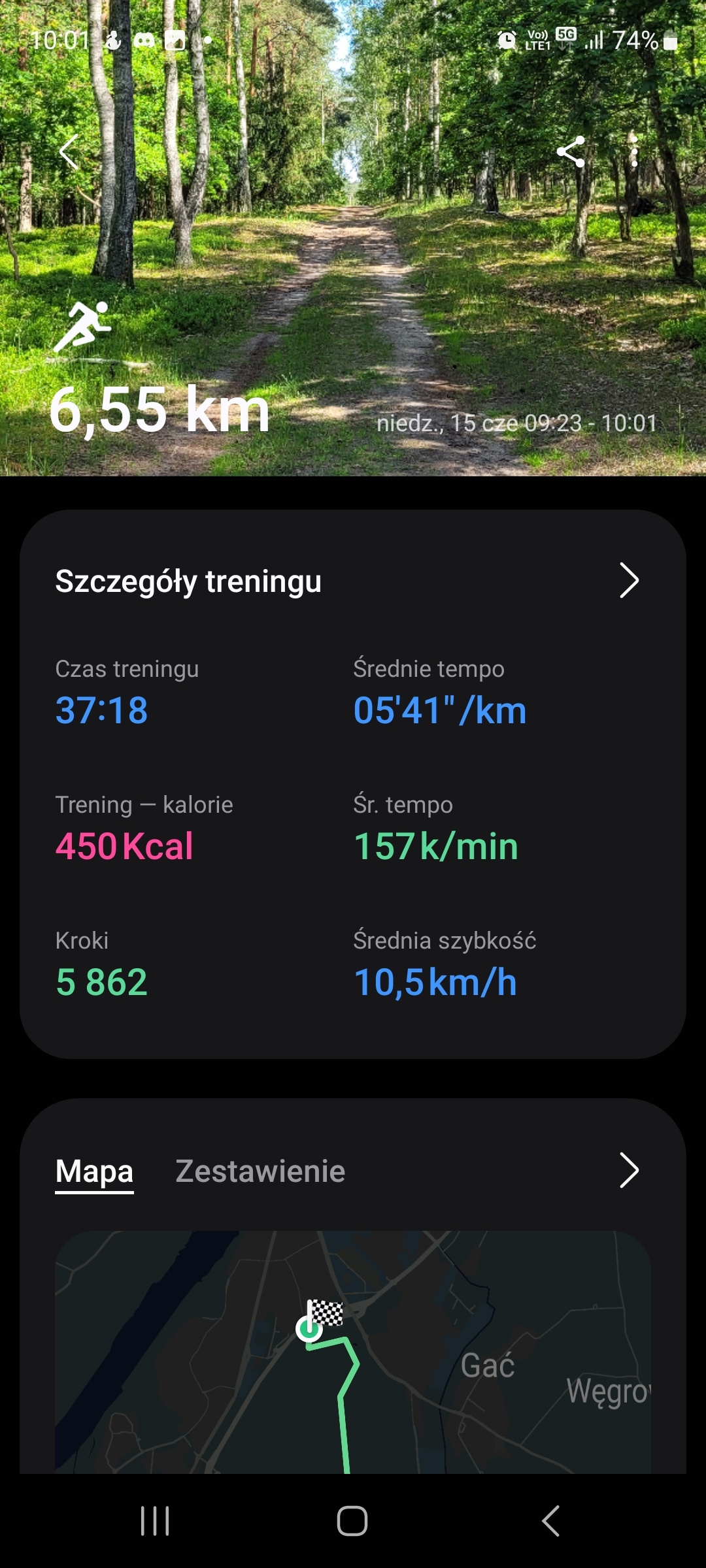Open recent apps from navigation bar
Image resolution: width=706 pixels, height=1568 pixels.
click(156, 1521)
